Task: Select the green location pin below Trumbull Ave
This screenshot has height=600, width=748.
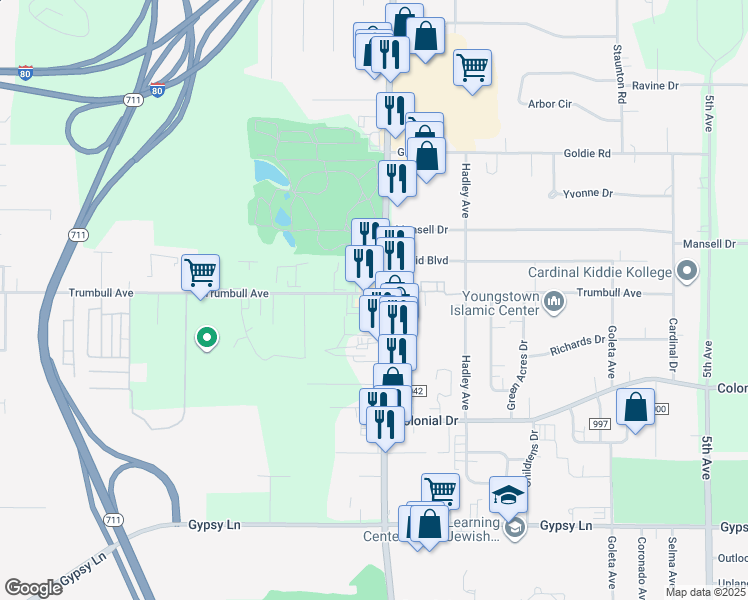Action: [207, 339]
